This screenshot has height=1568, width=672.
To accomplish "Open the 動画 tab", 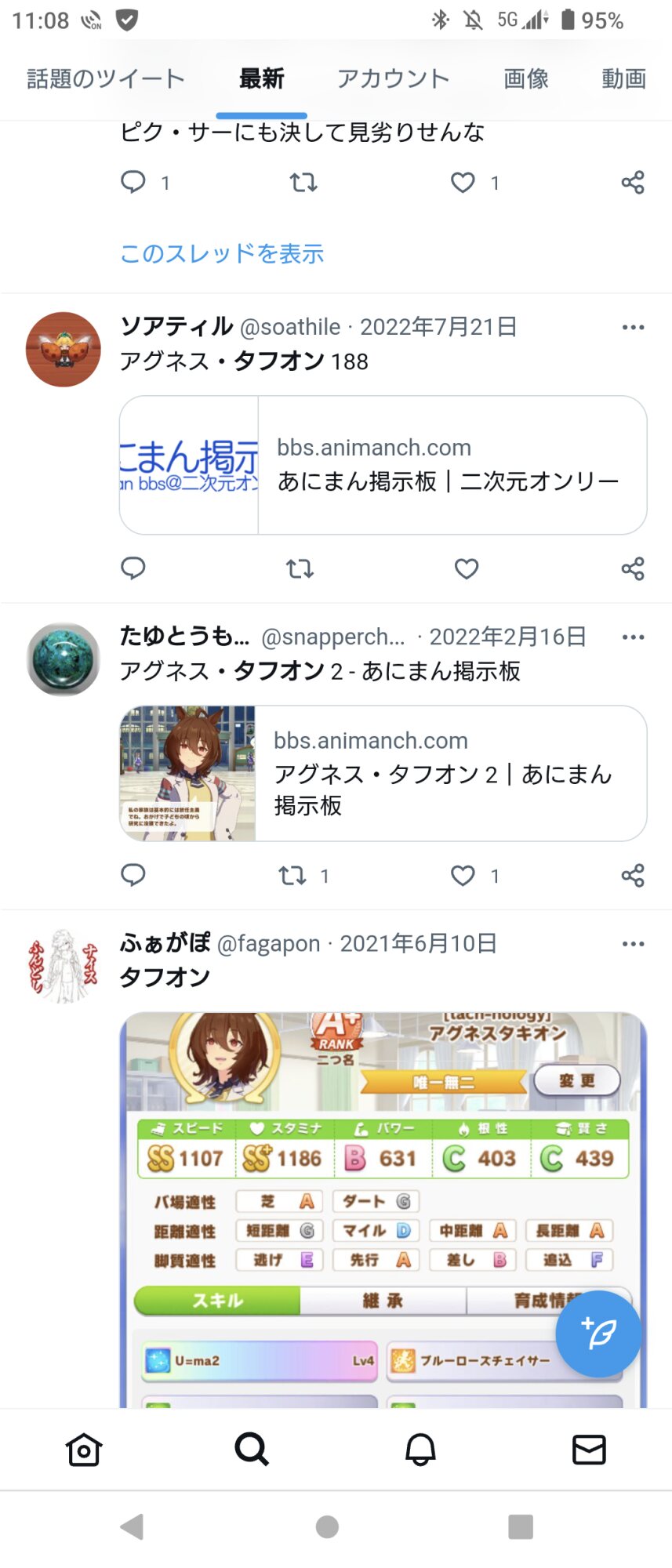I will pos(623,78).
